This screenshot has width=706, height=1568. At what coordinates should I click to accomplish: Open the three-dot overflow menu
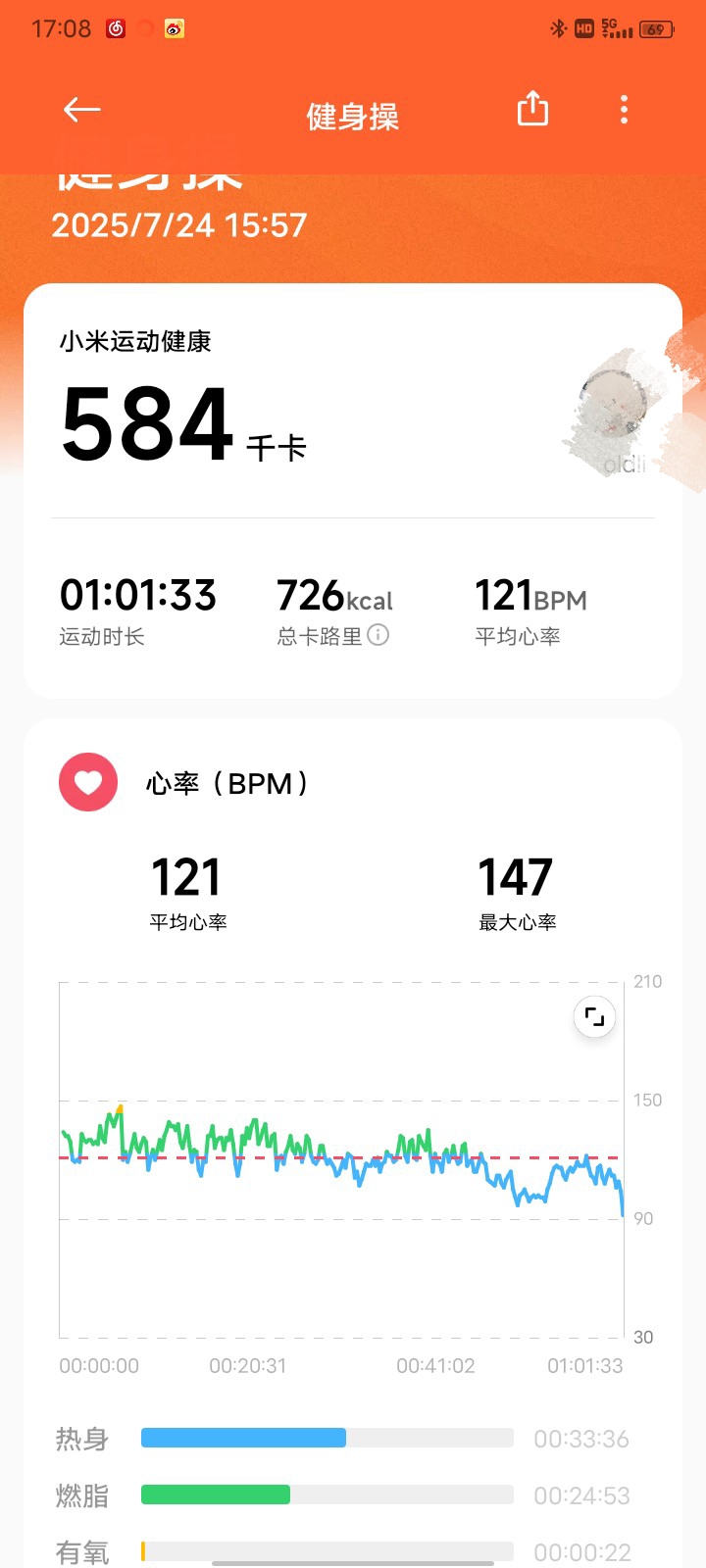tap(624, 110)
